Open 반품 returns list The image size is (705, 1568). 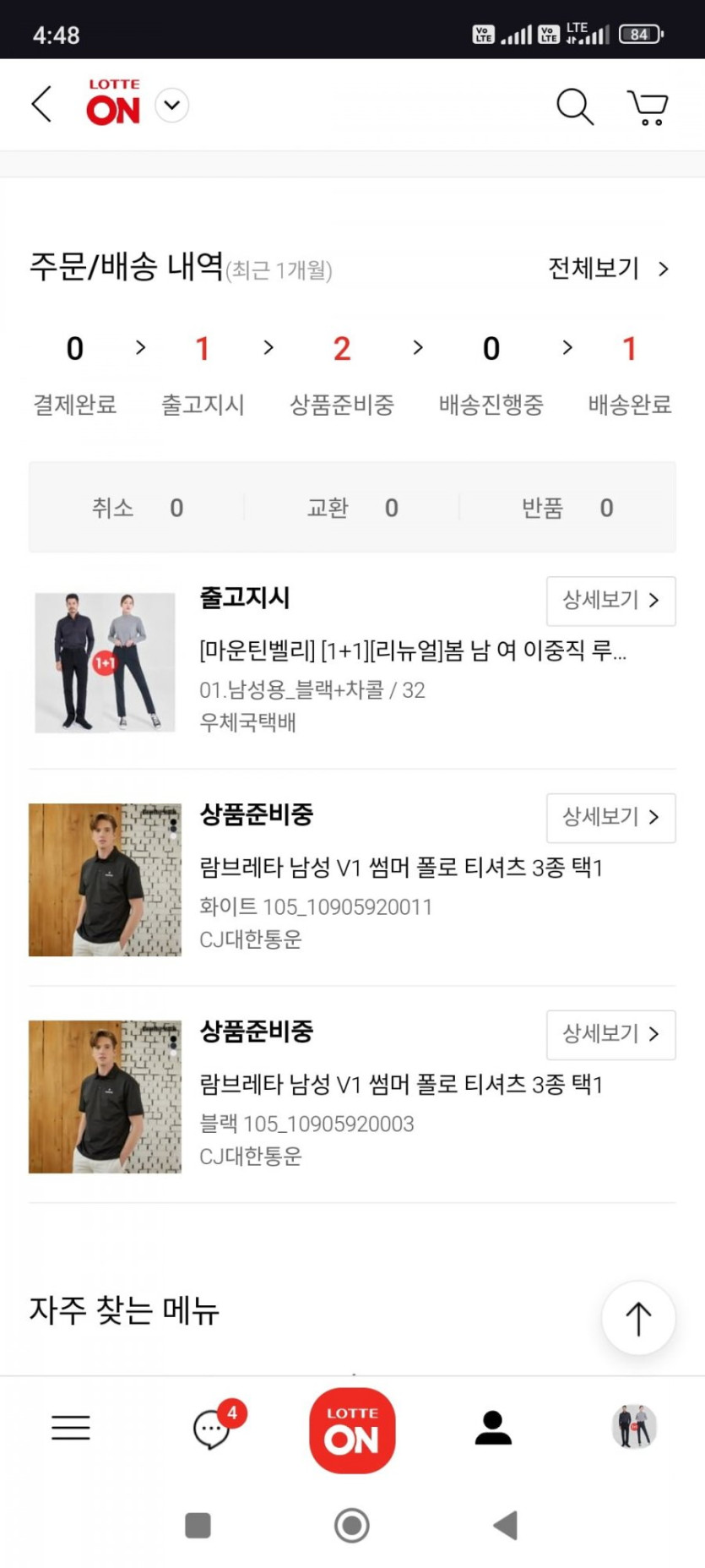pyautogui.click(x=567, y=508)
